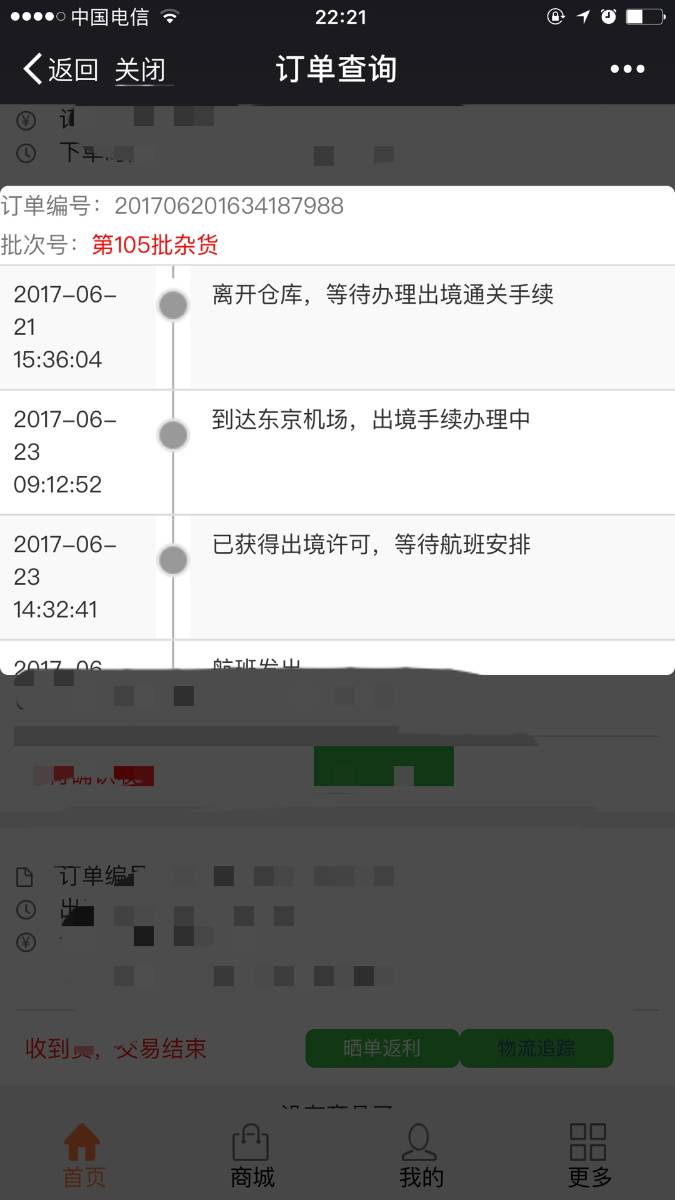Tap the 晒单返利 button
Screen dimensions: 675x1200
[382, 1048]
